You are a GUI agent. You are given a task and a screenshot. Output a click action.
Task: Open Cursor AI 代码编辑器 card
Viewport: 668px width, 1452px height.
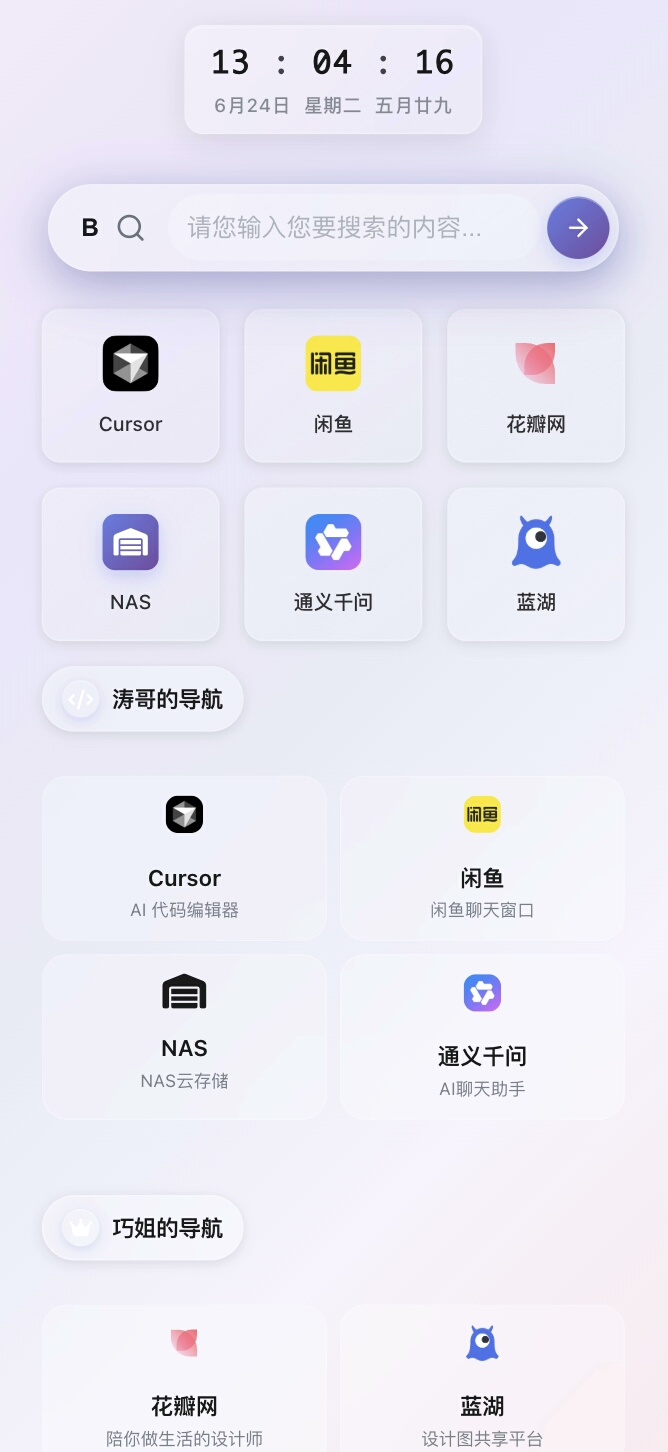coord(184,858)
